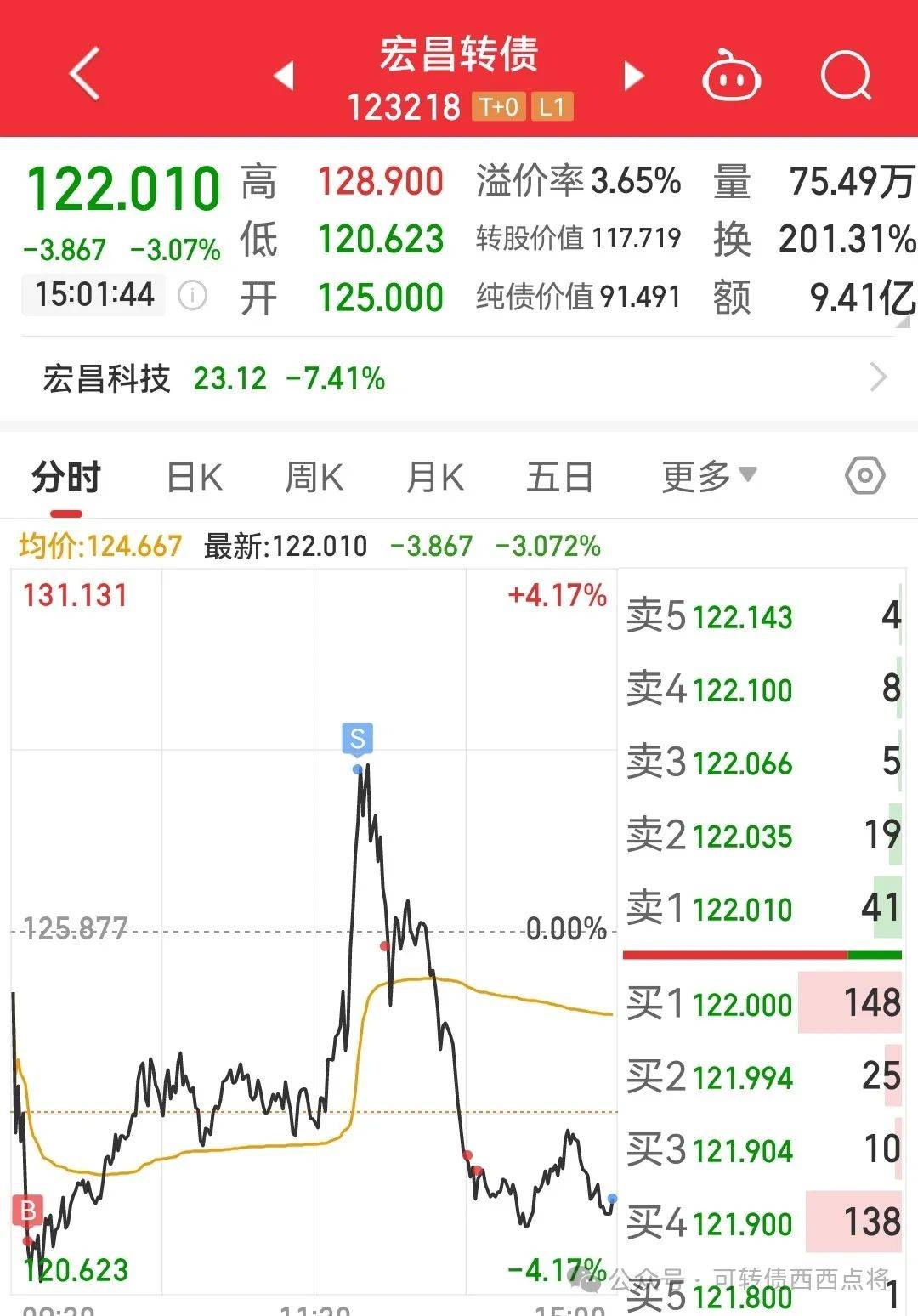
Task: Tap the info circle next to timestamp
Action: (x=194, y=295)
